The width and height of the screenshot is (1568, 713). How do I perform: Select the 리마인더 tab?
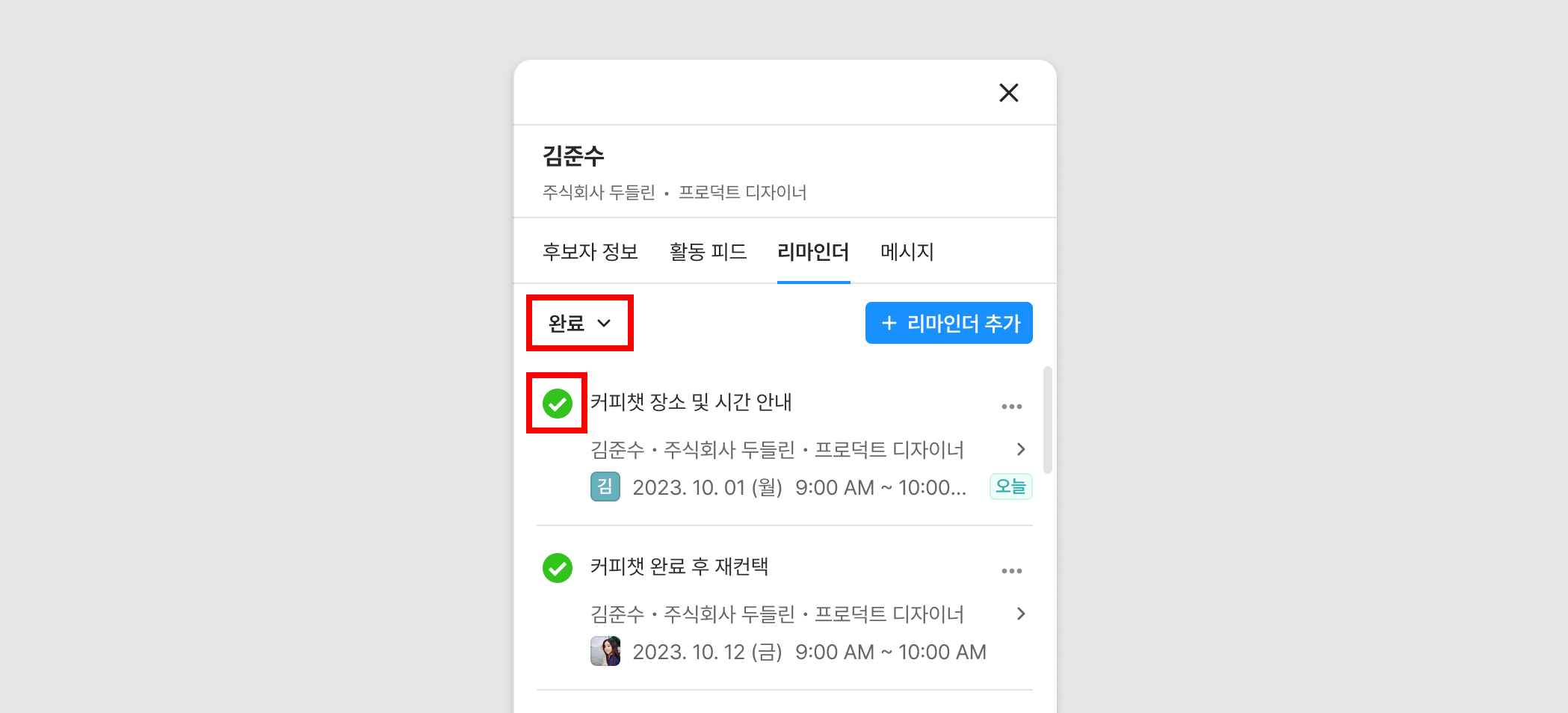pos(813,252)
